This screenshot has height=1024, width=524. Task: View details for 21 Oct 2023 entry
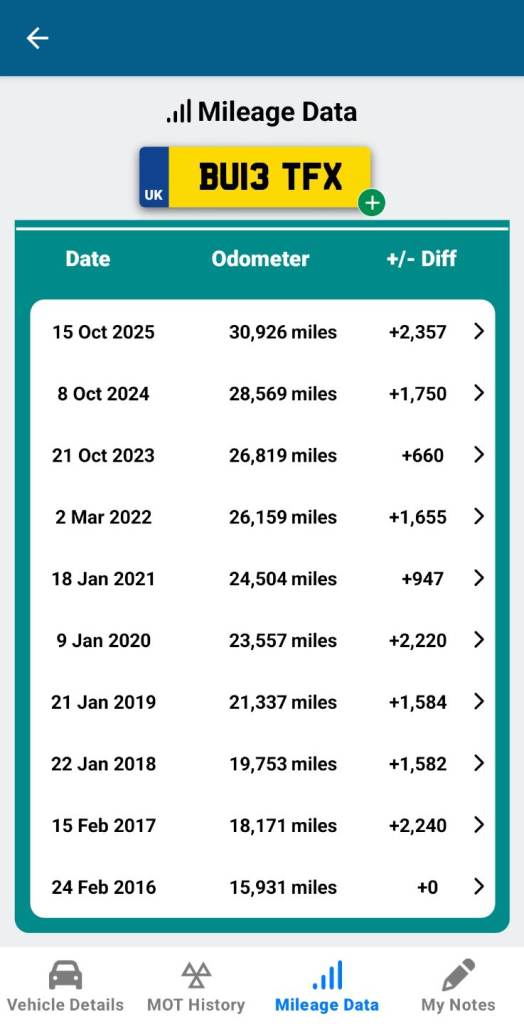[263, 455]
